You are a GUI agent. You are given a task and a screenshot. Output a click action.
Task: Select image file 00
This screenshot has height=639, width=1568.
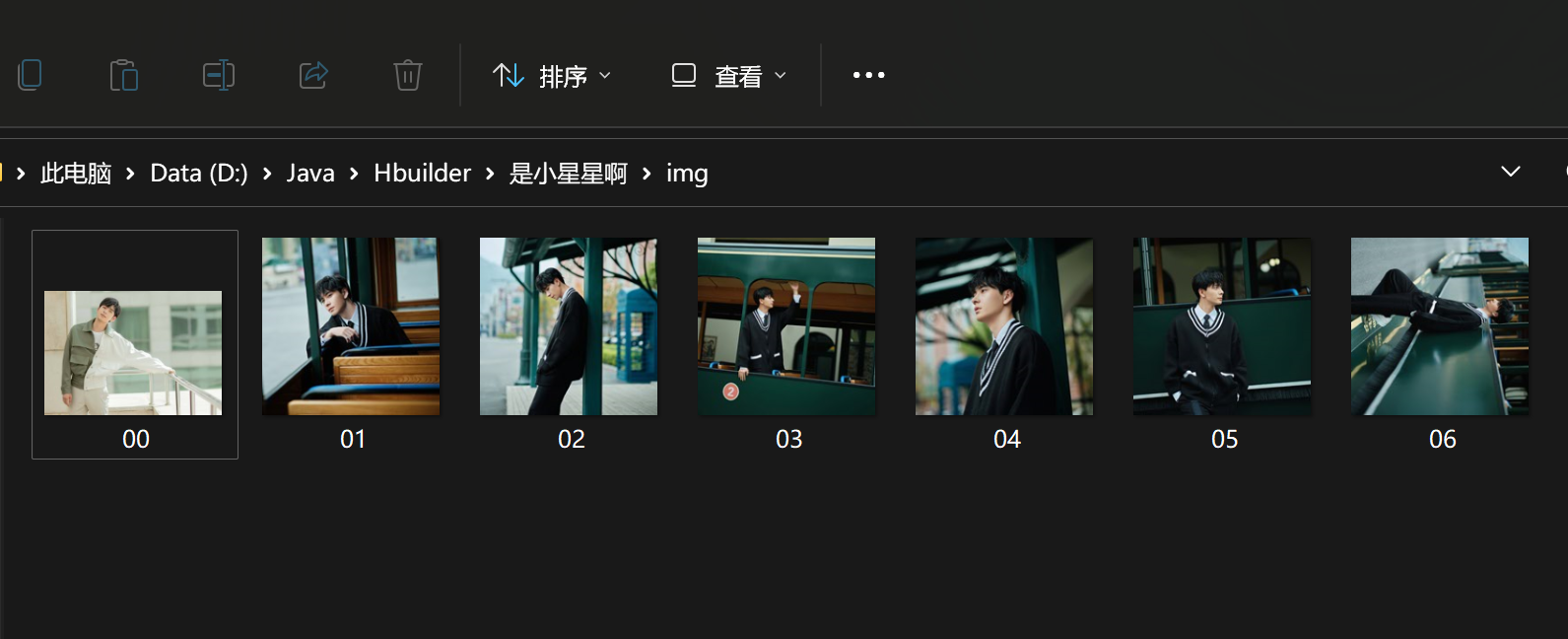click(x=133, y=353)
